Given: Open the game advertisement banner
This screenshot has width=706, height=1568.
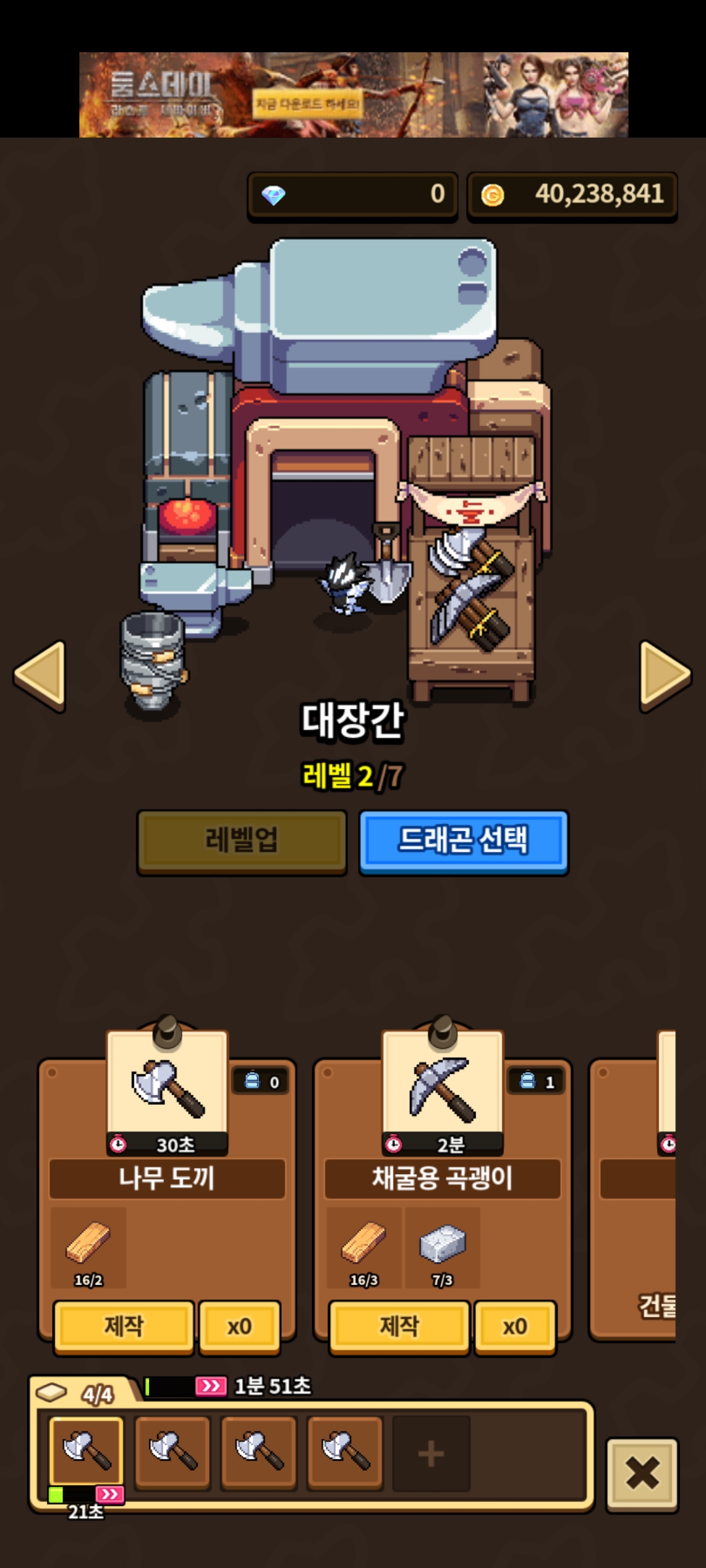Looking at the screenshot, I should click(353, 95).
